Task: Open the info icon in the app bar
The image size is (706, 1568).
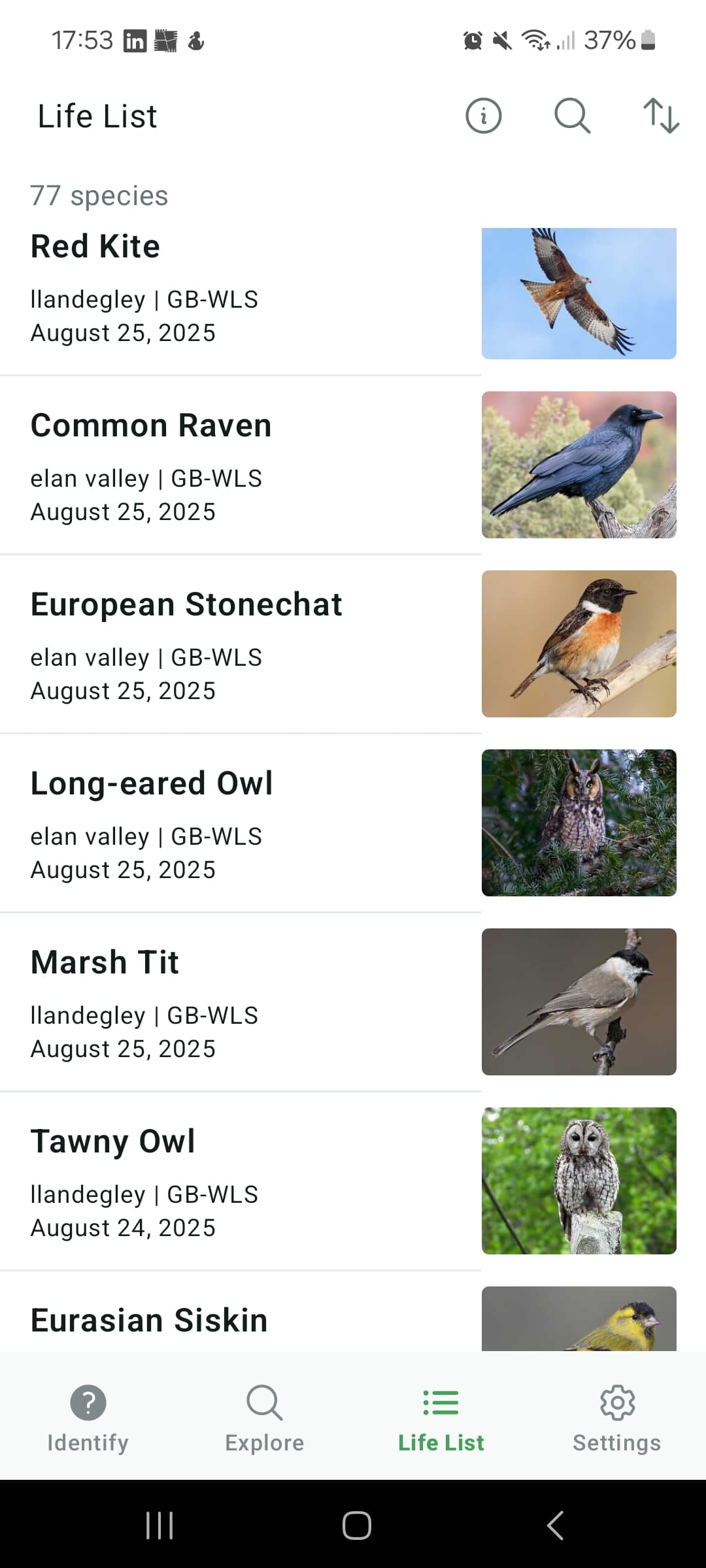Action: tap(483, 116)
